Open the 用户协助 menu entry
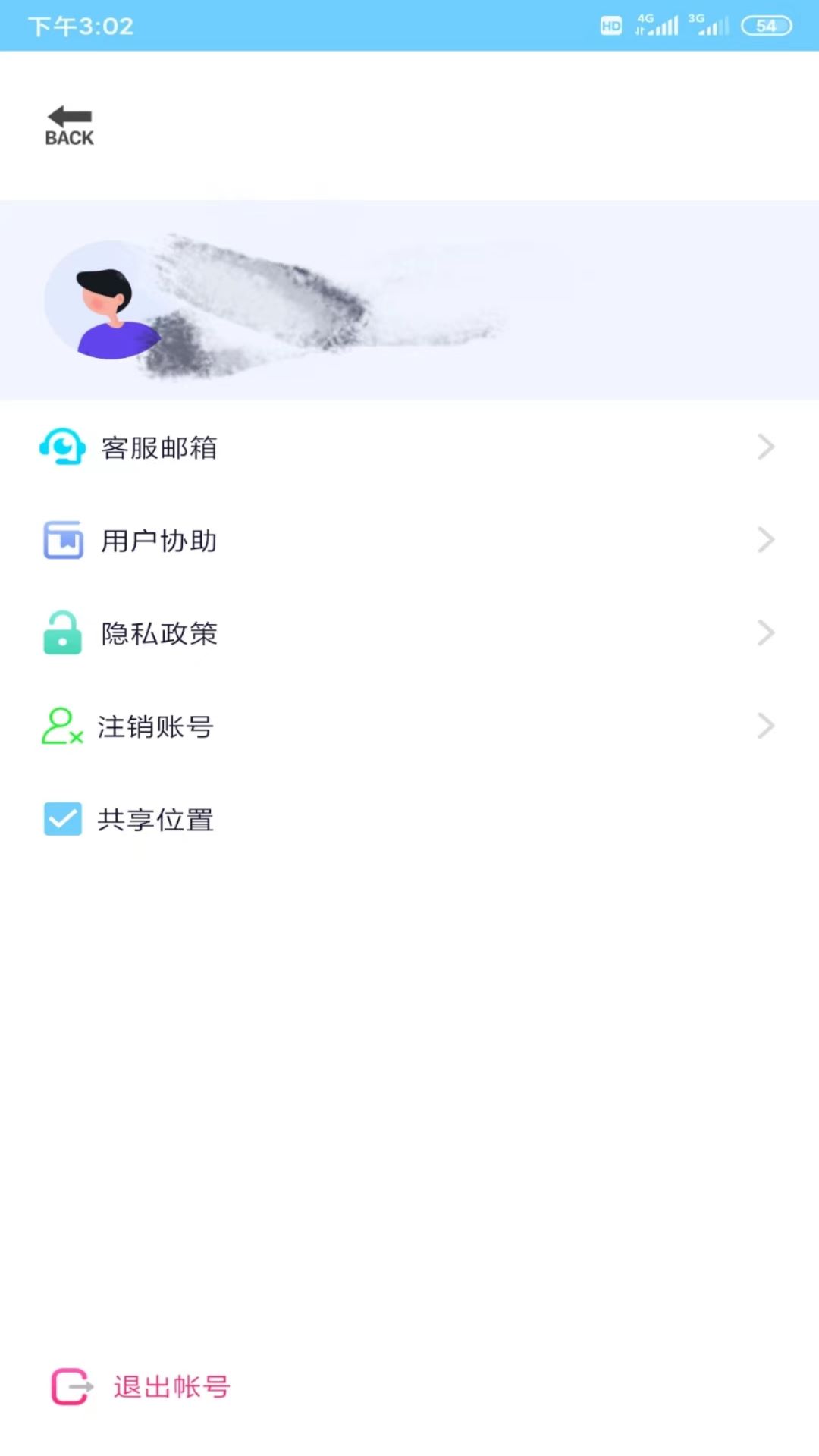The height and width of the screenshot is (1456, 819). 157,541
